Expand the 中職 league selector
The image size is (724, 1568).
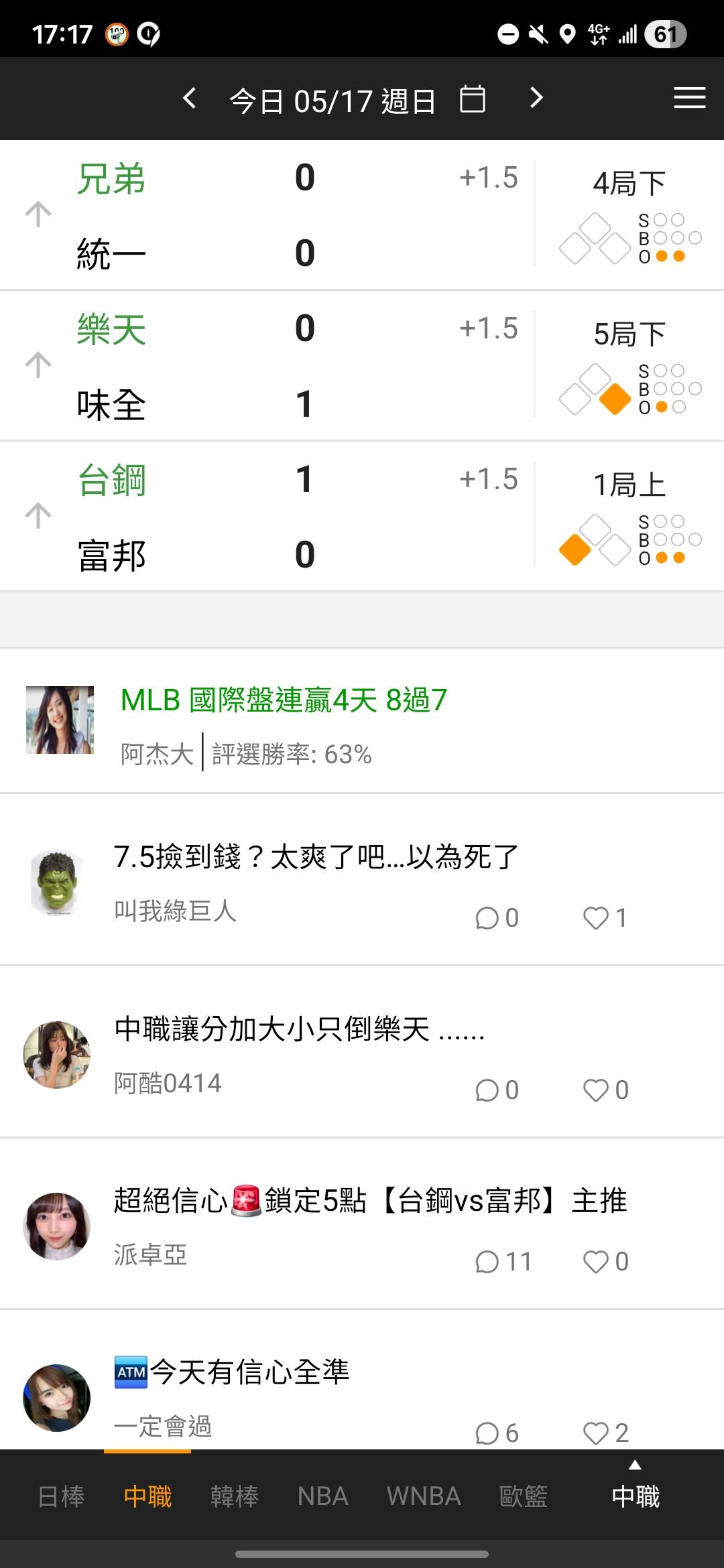(636, 1488)
